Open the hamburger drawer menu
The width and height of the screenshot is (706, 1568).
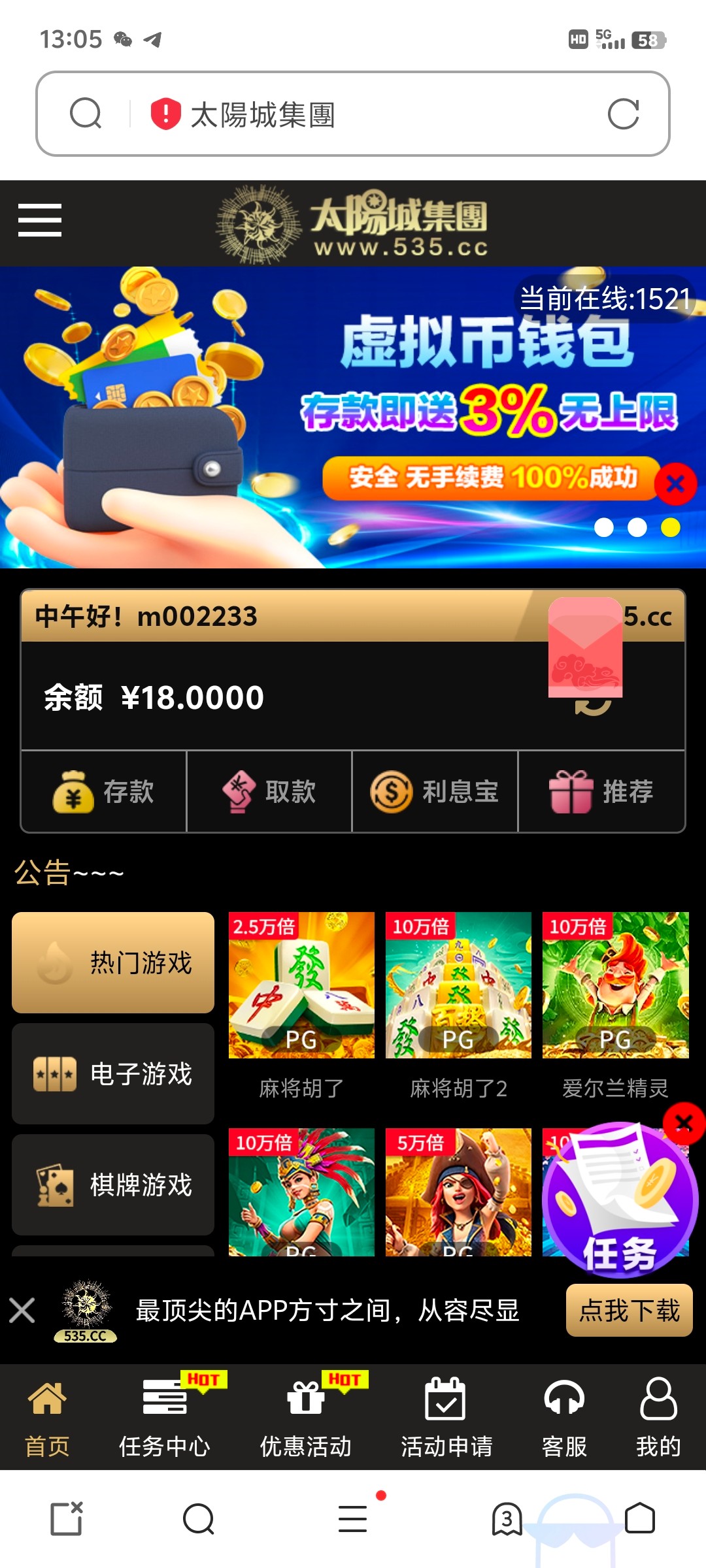pos(40,220)
